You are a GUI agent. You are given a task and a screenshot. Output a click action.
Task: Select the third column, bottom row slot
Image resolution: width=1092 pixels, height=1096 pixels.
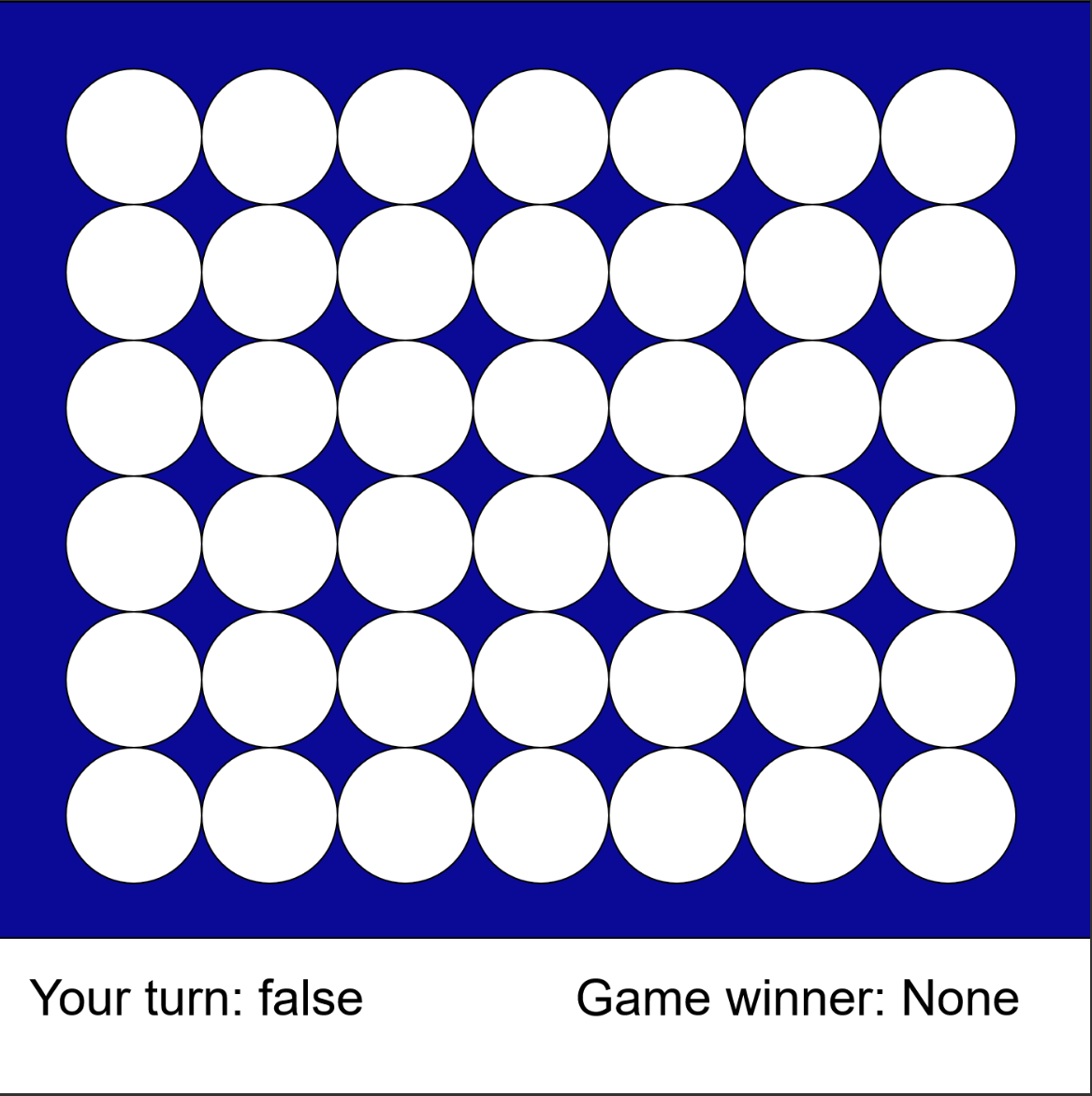pos(404,814)
